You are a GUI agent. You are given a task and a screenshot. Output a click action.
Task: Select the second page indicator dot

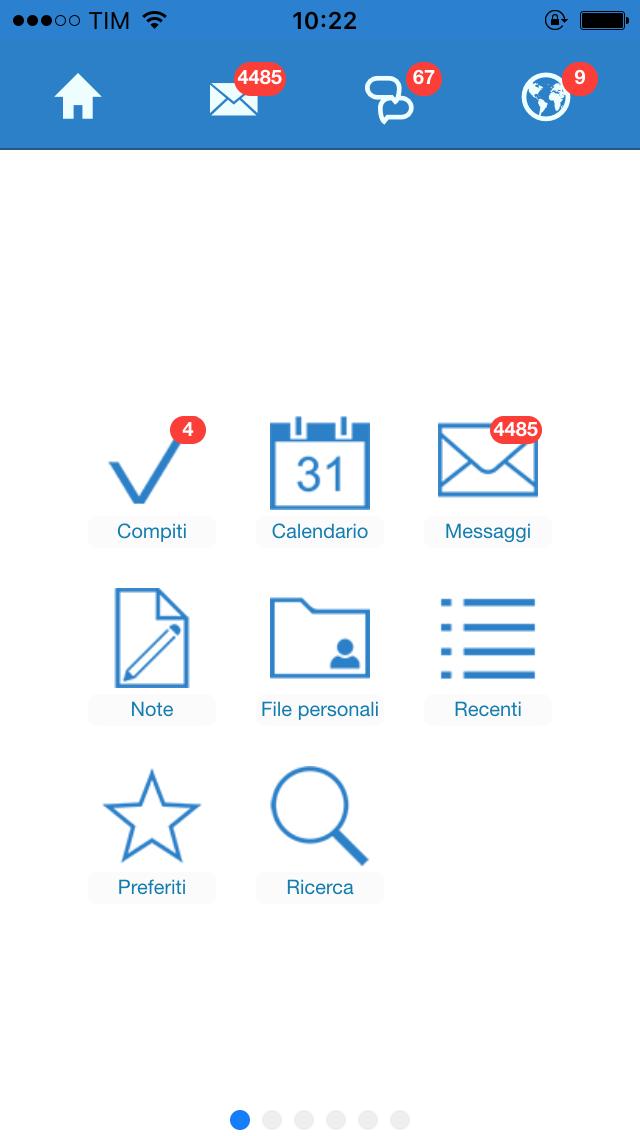[272, 1120]
